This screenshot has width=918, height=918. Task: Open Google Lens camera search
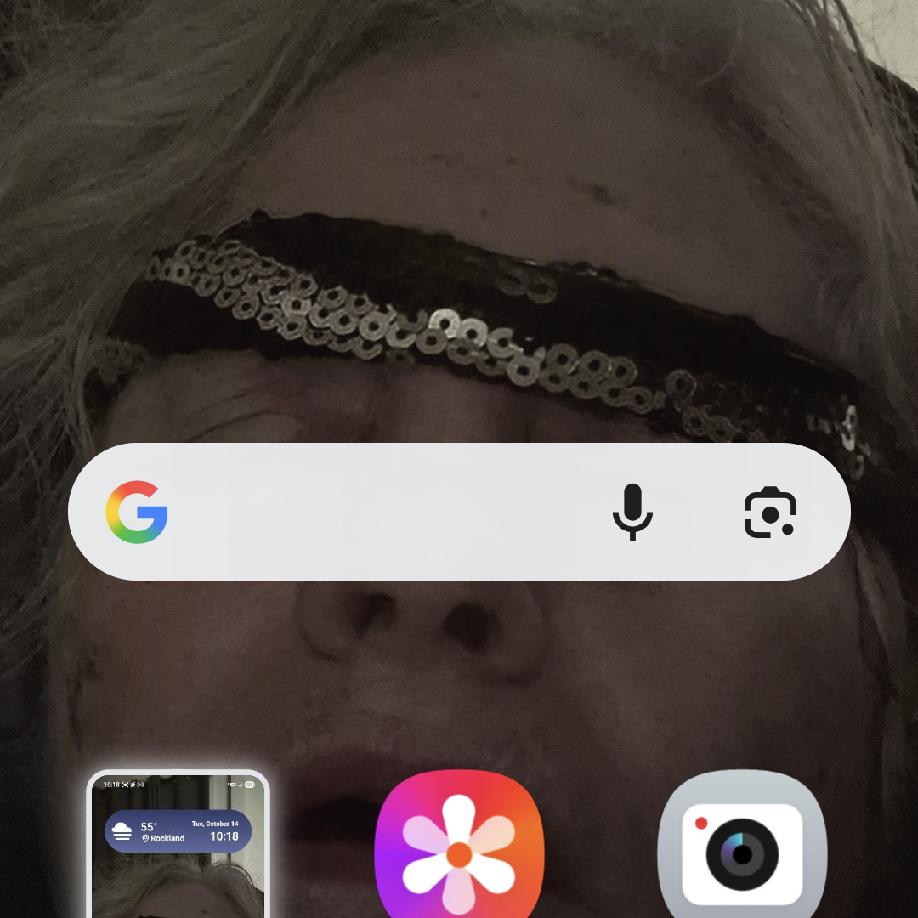pos(770,513)
